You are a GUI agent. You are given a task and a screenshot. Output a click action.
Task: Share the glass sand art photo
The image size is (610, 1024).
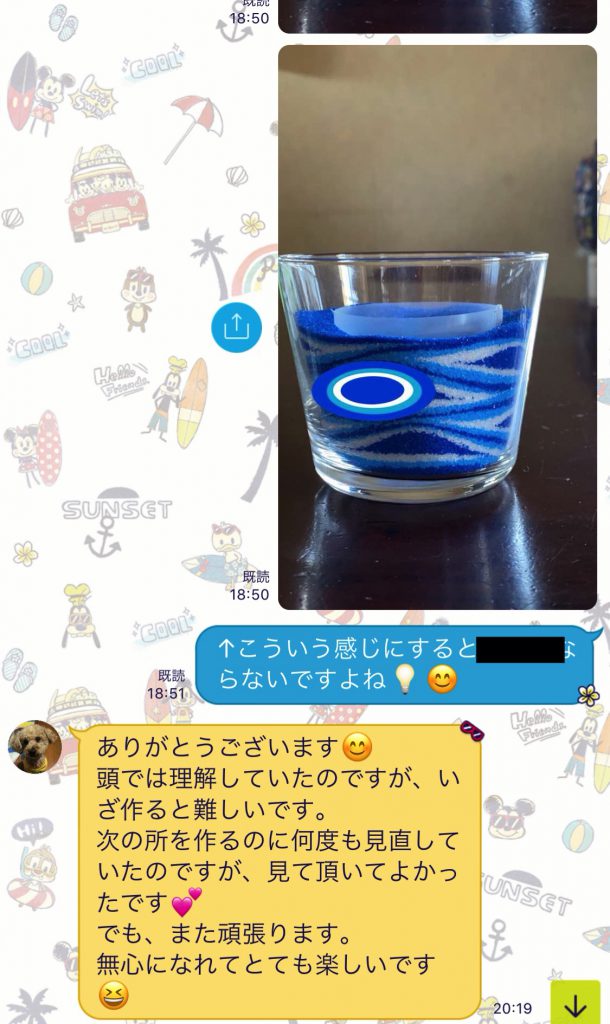click(236, 327)
